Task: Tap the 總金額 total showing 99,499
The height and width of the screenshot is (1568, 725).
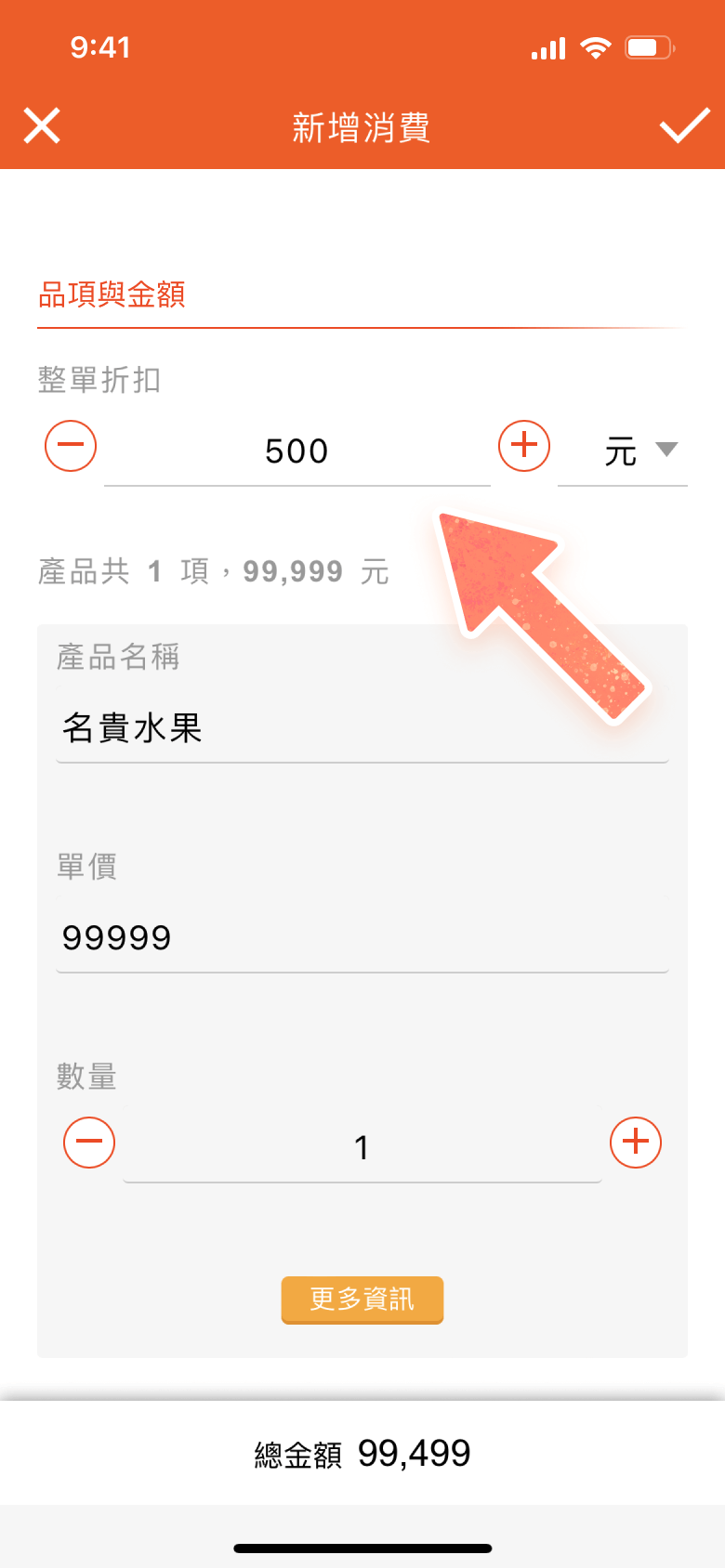Action: 361,1452
